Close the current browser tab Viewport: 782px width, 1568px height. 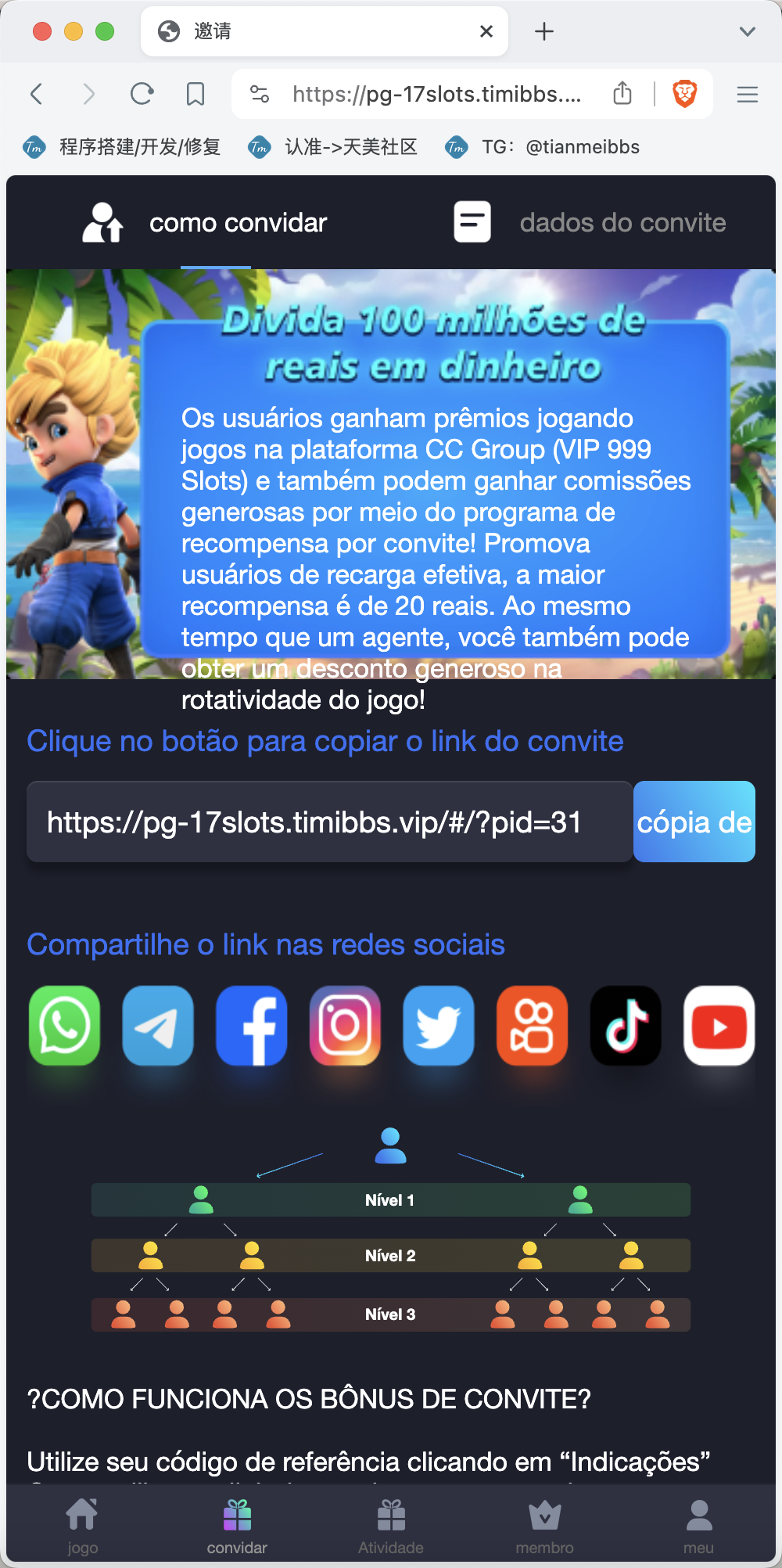[486, 31]
